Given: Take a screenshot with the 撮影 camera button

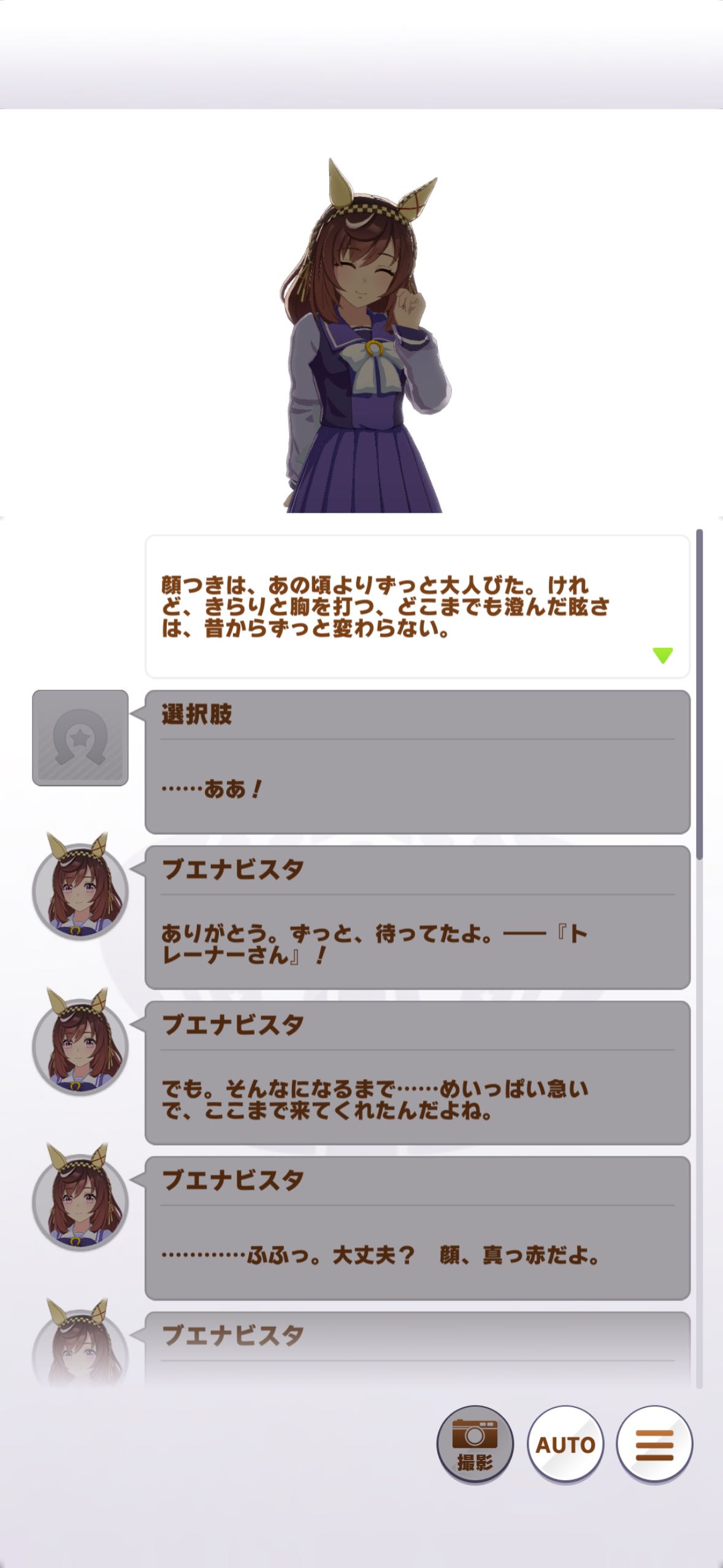Looking at the screenshot, I should pos(474,1443).
